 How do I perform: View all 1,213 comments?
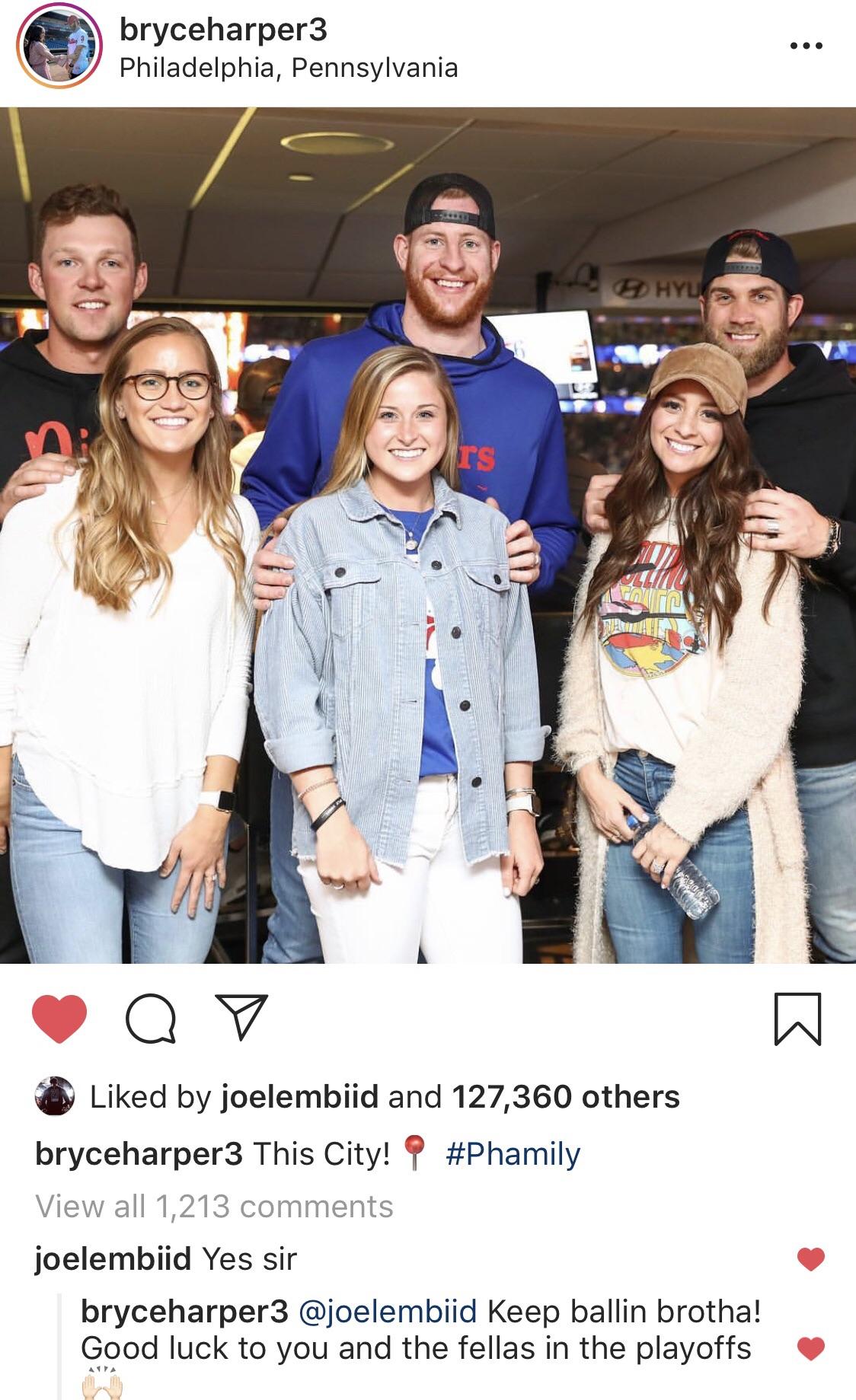[x=214, y=1207]
